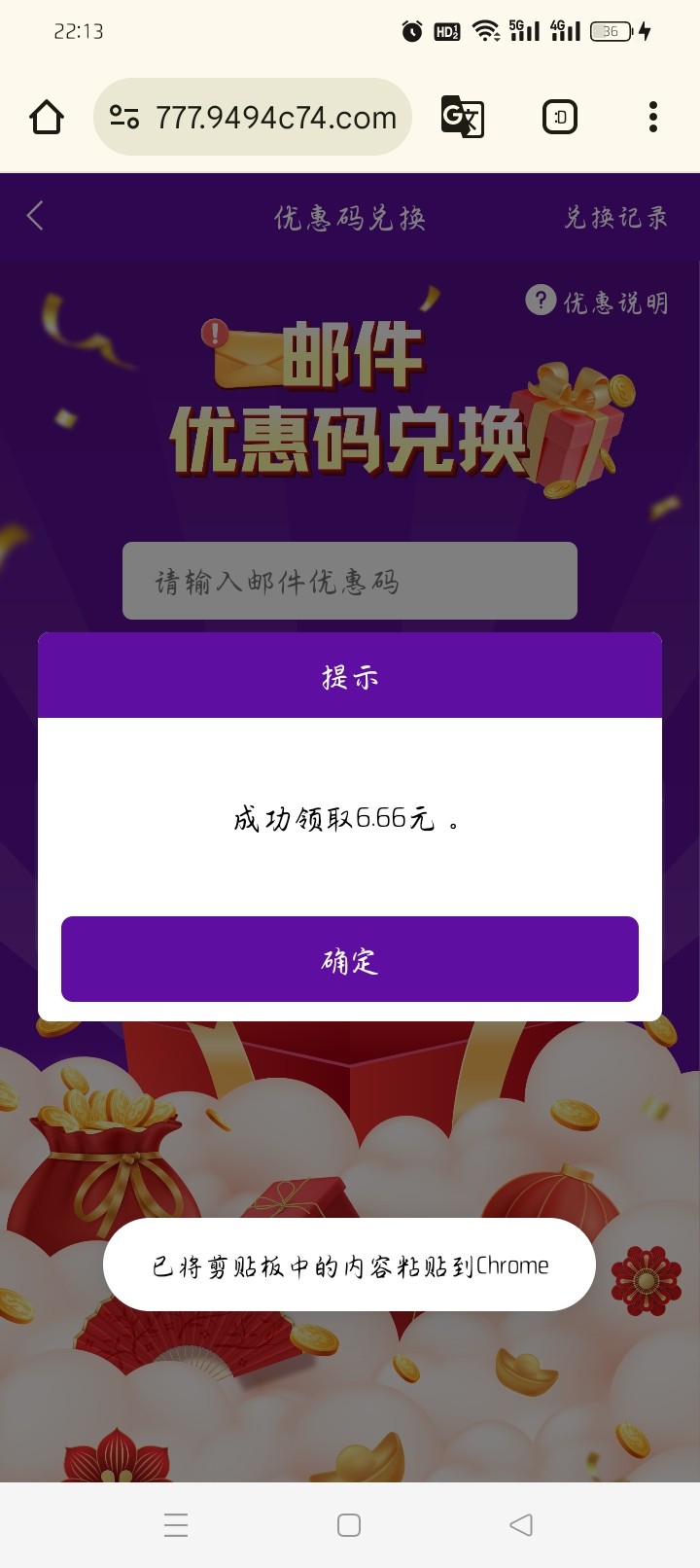This screenshot has height=1568, width=700.
Task: Open the Chrome tab switcher
Action: coord(559,118)
